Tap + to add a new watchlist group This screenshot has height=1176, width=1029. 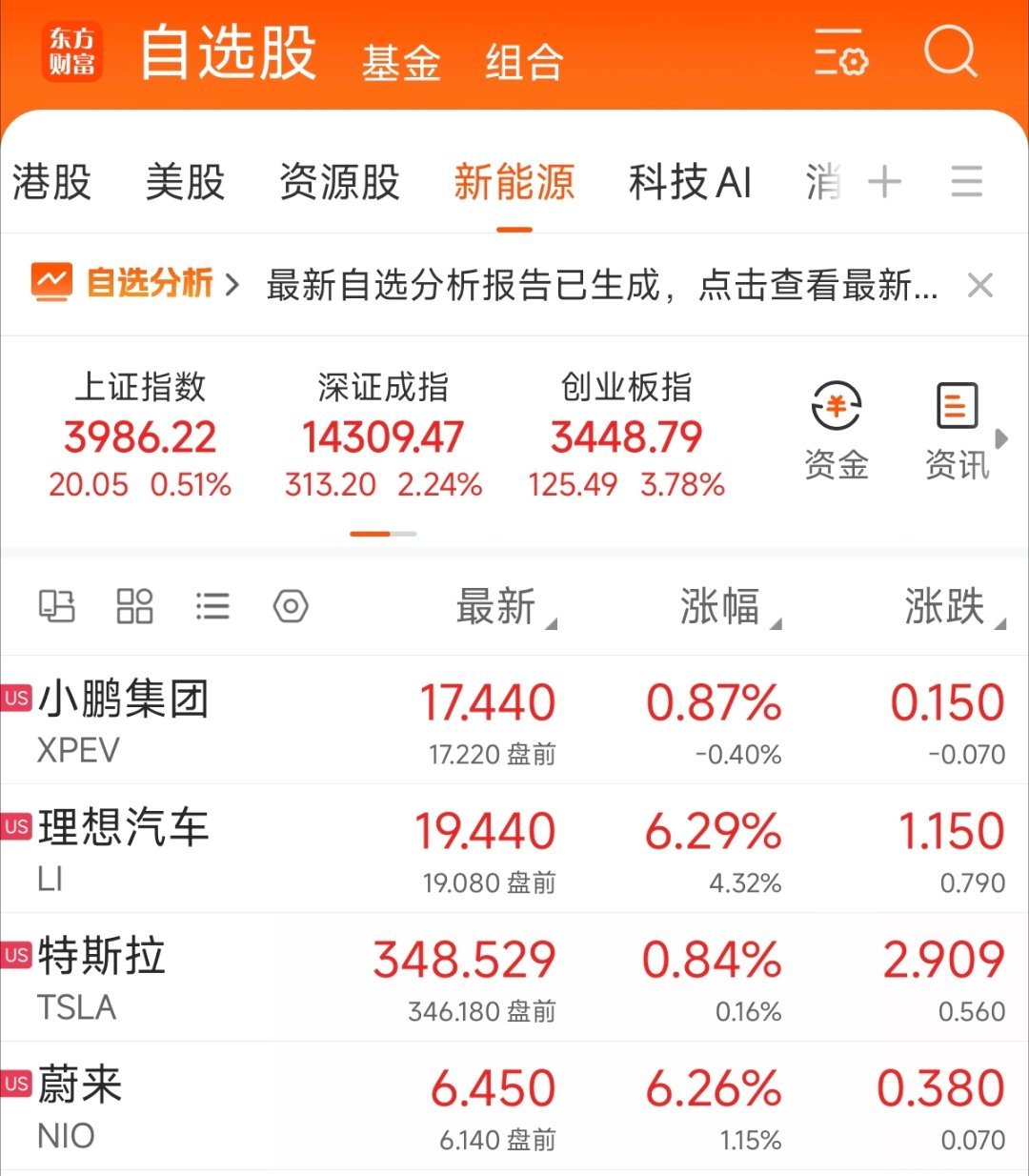click(885, 181)
